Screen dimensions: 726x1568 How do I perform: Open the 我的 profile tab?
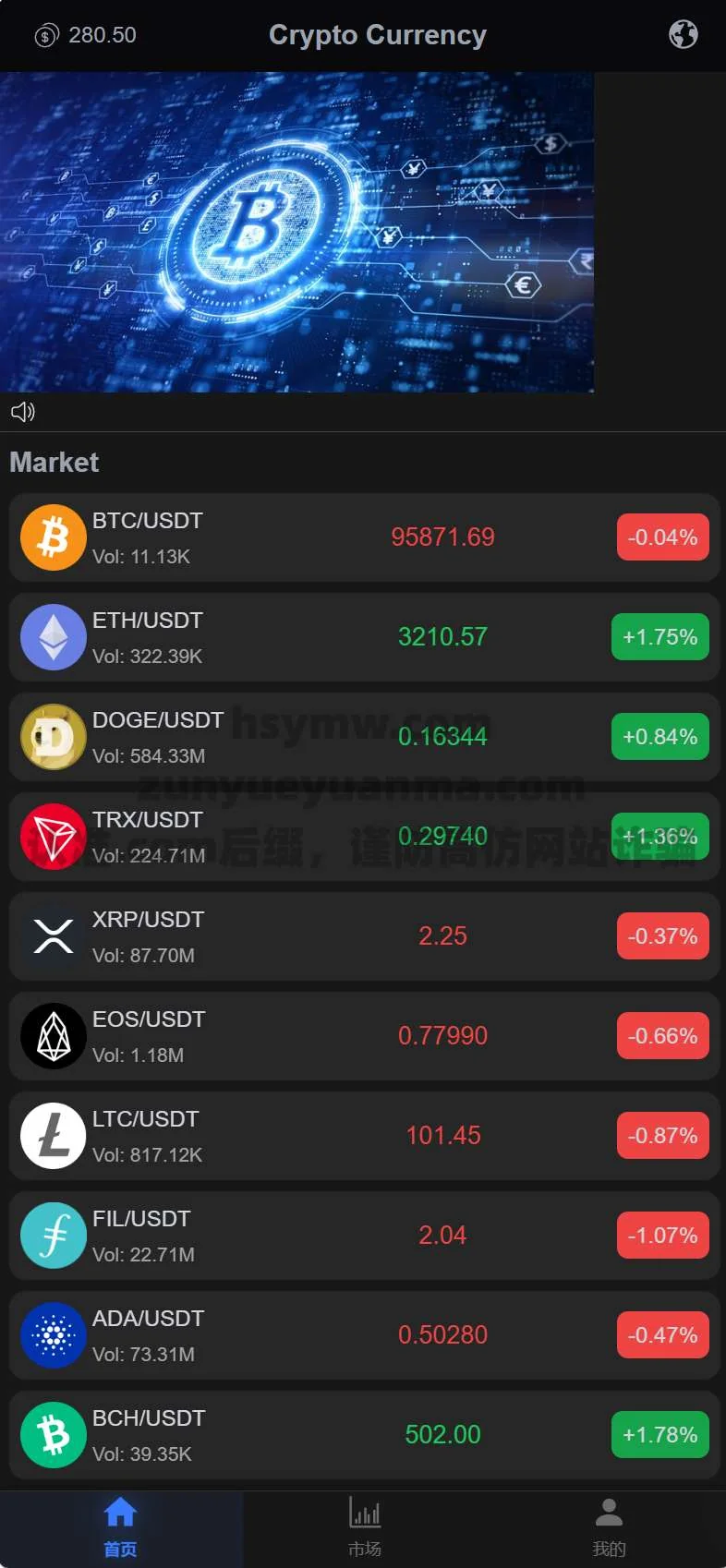pos(608,1528)
